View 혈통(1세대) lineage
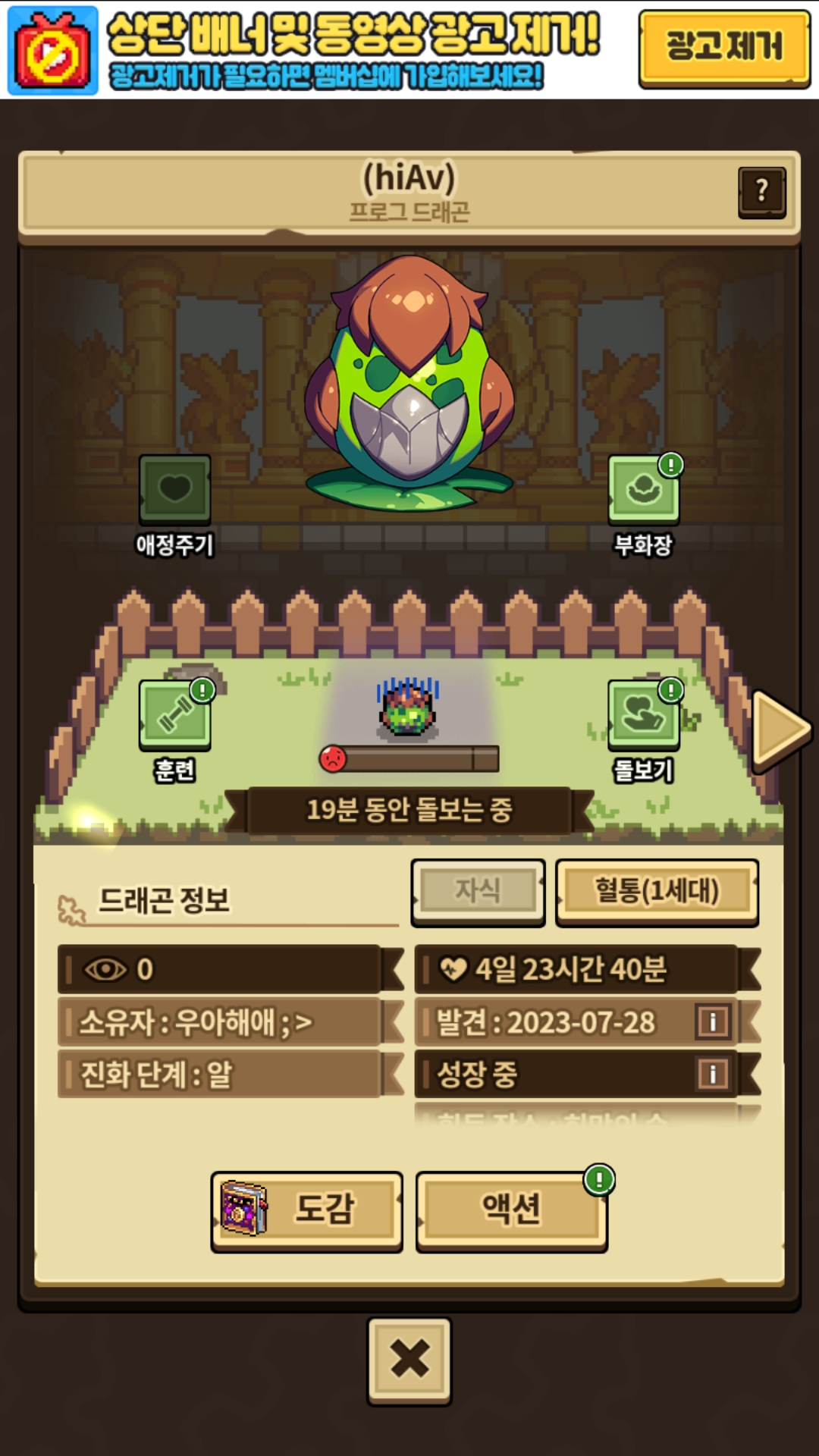 (x=657, y=892)
